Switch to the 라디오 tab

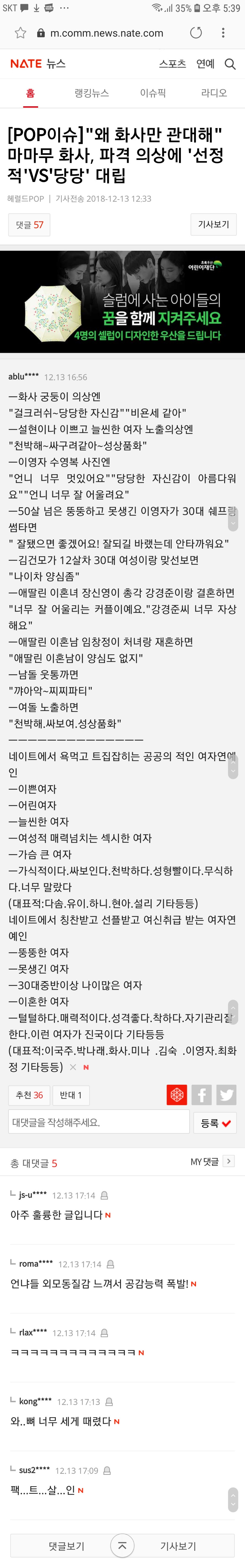point(214,93)
